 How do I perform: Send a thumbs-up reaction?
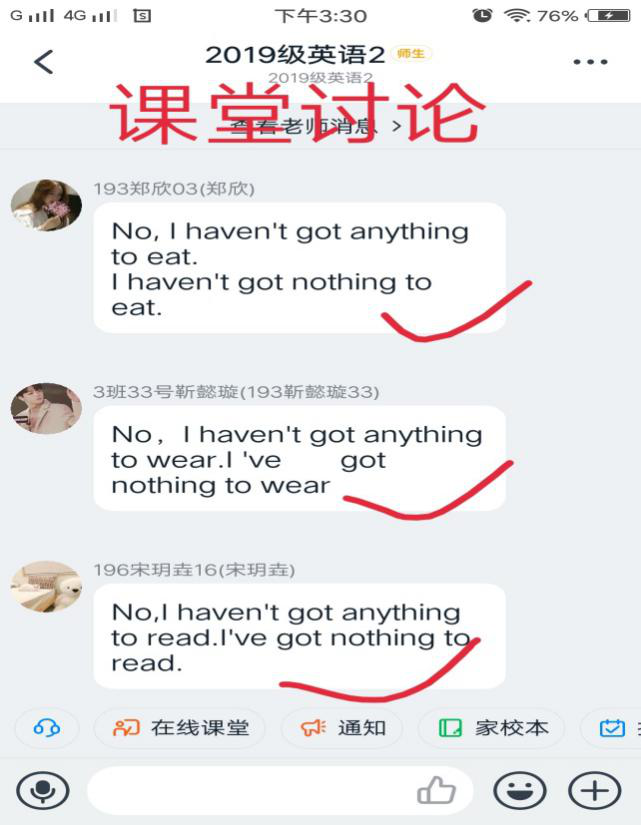pyautogui.click(x=437, y=791)
